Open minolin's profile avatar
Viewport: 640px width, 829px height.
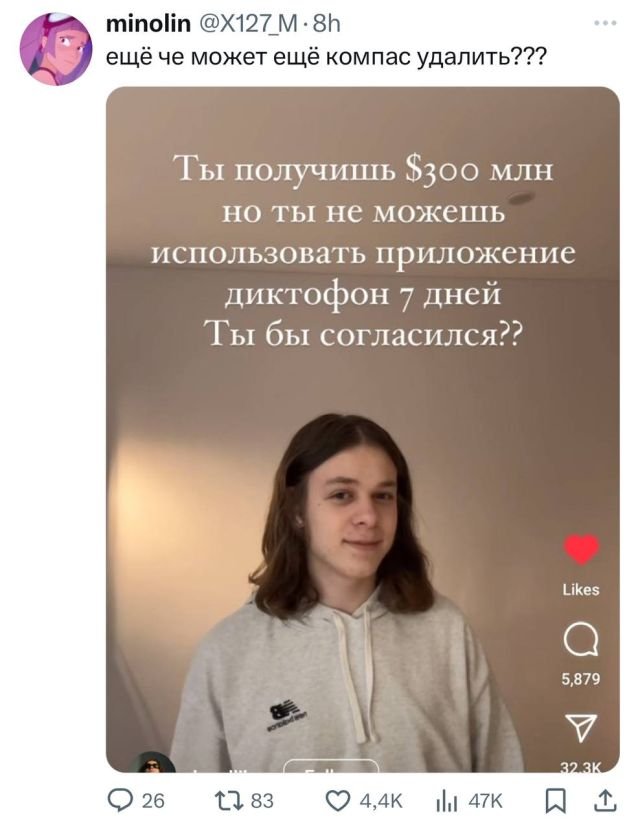tap(57, 48)
